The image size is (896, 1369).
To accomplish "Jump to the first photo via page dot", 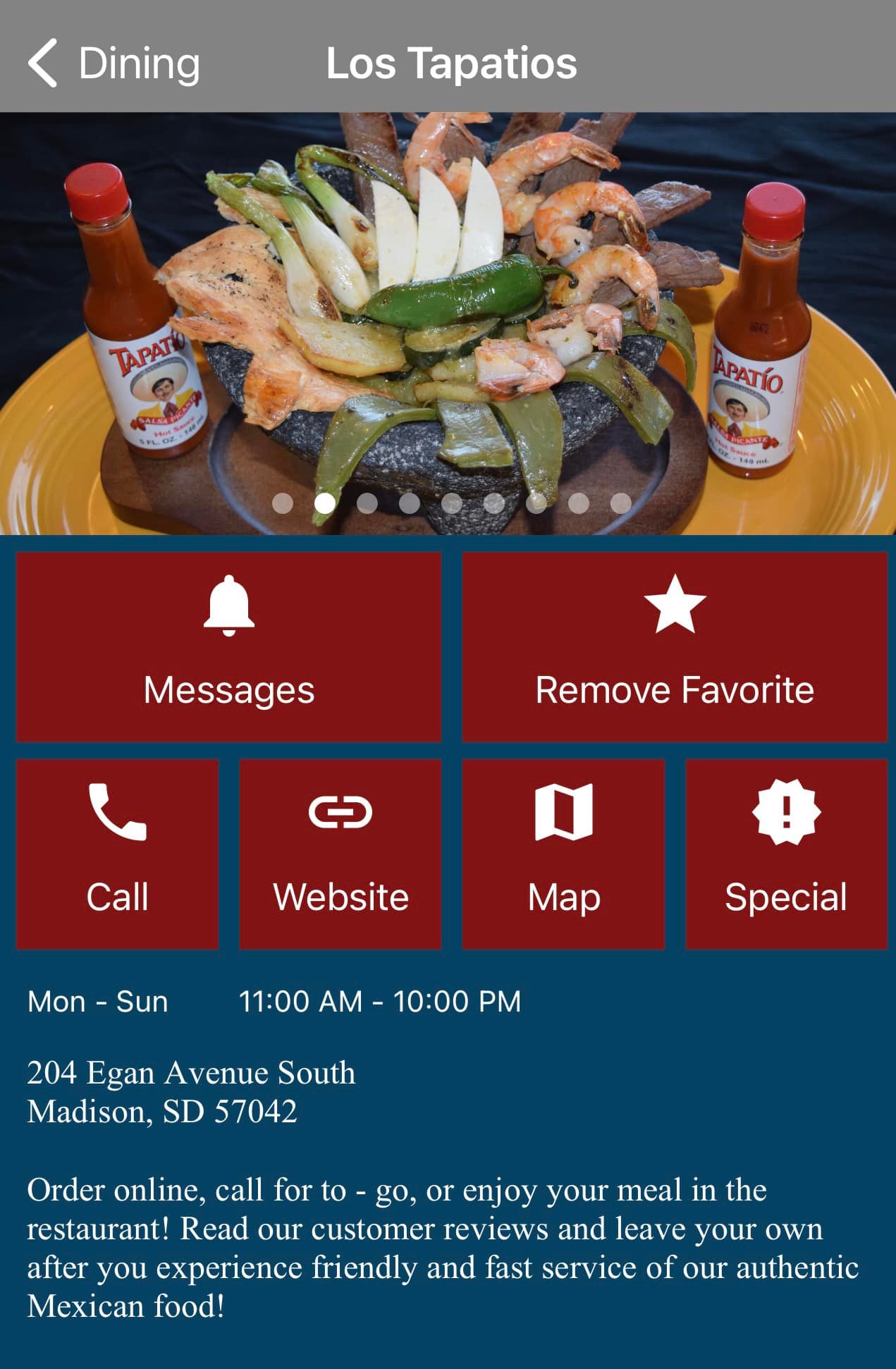I will coord(283,503).
